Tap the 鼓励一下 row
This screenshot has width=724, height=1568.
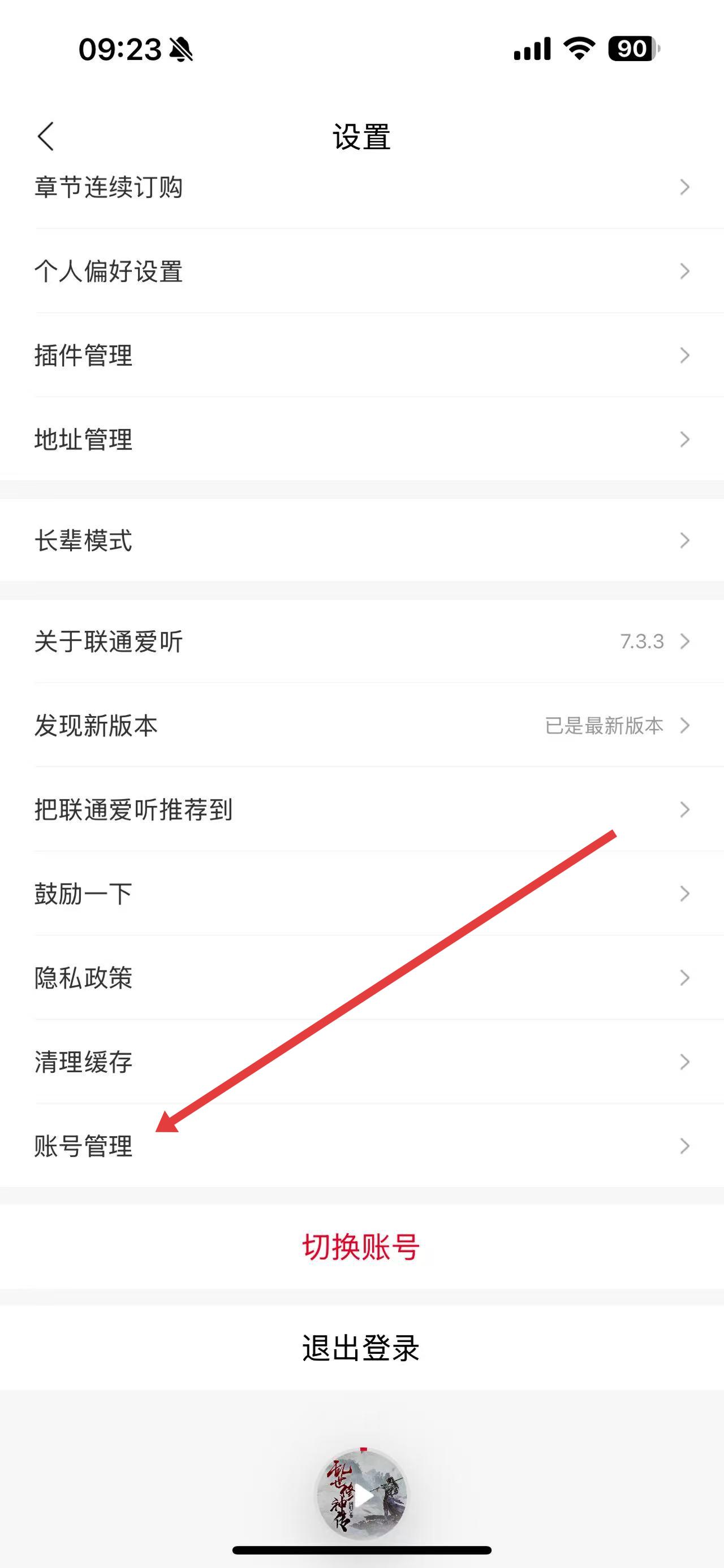pos(361,894)
